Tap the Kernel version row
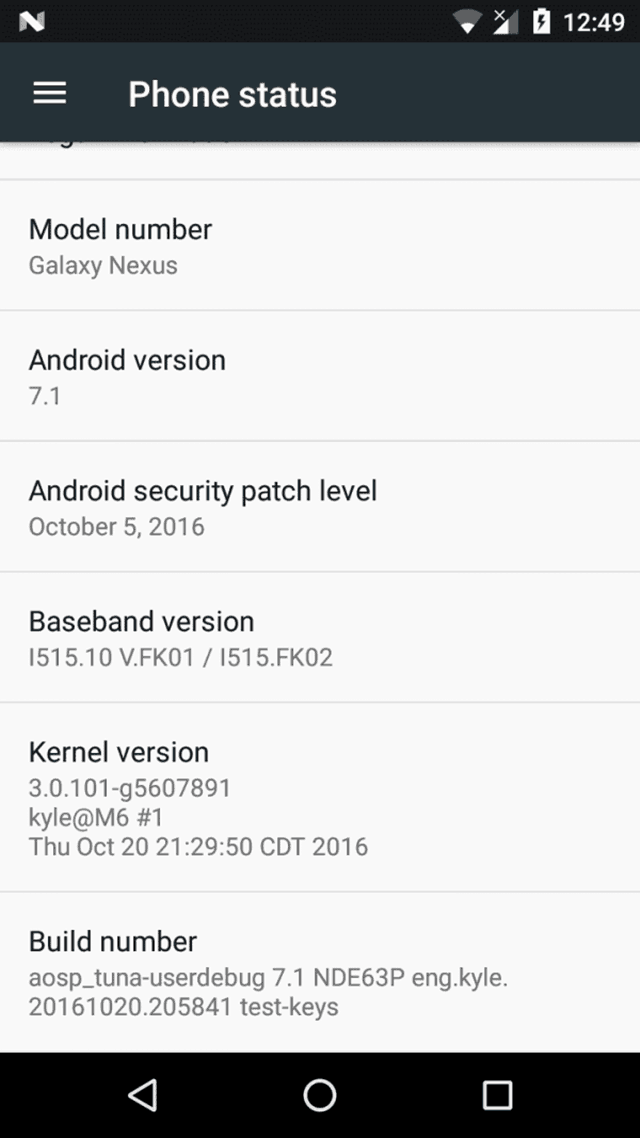This screenshot has width=640, height=1138. pyautogui.click(x=320, y=798)
